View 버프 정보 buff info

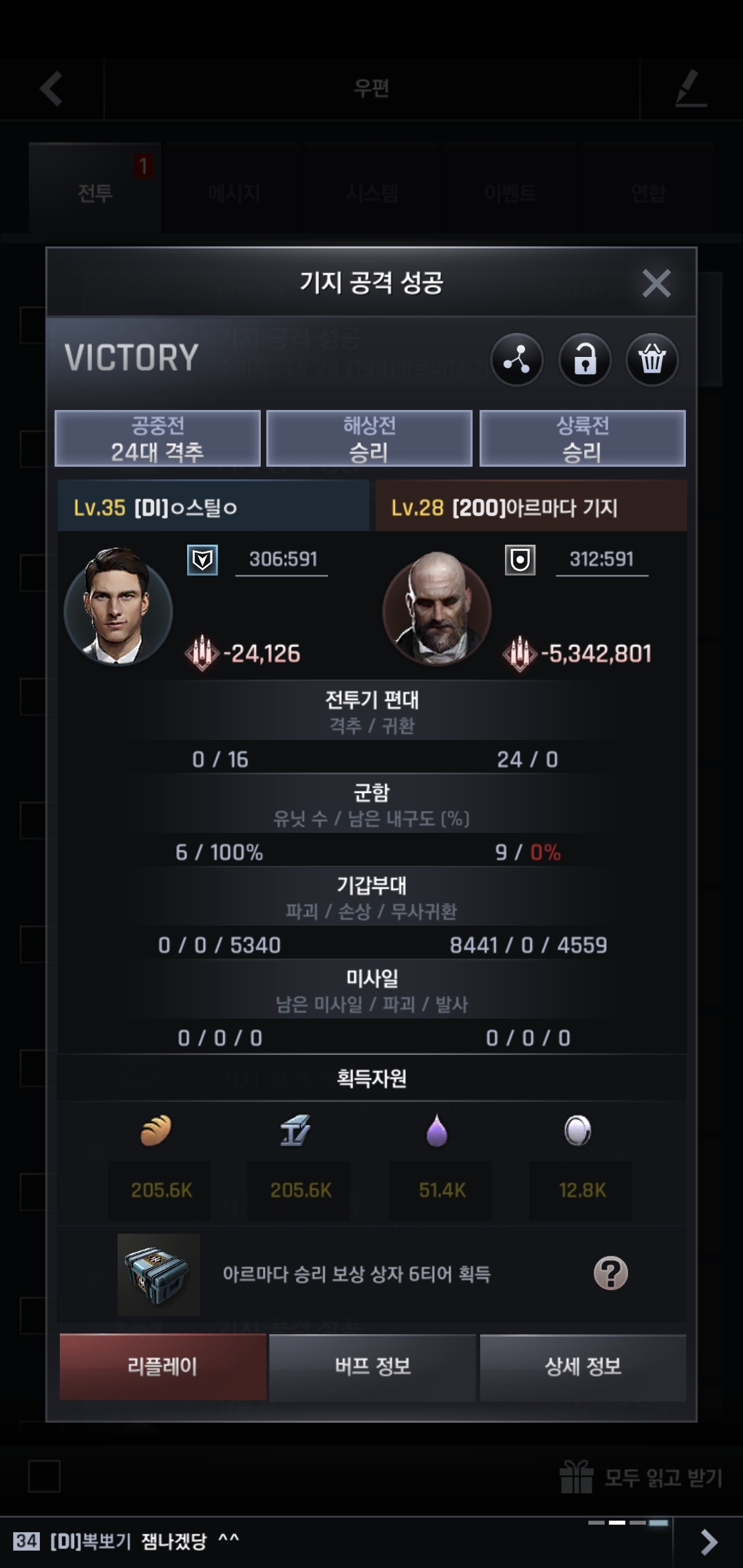pos(372,1366)
